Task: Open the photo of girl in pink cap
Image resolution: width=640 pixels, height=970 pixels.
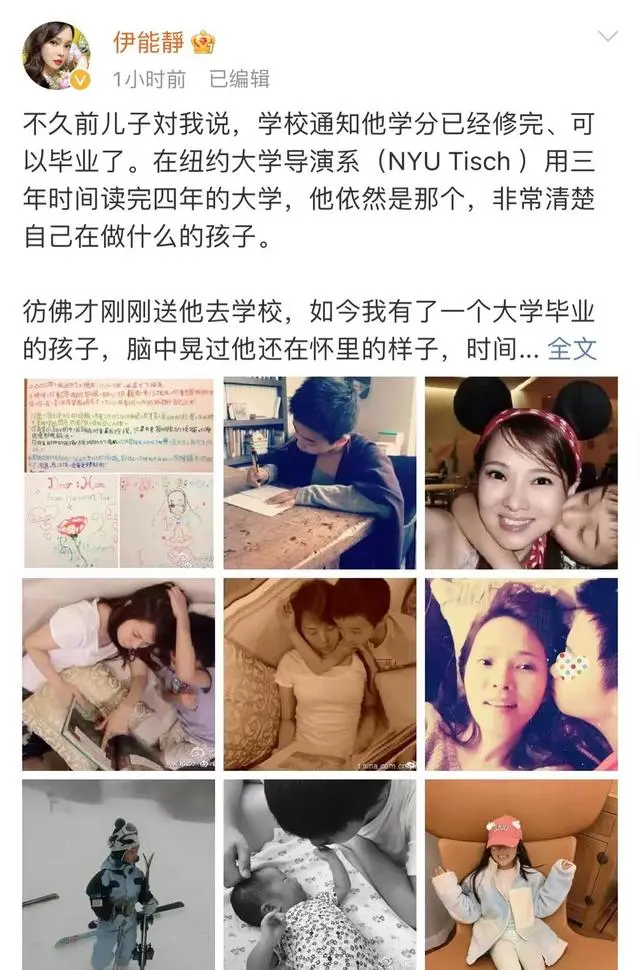Action: coord(521,874)
